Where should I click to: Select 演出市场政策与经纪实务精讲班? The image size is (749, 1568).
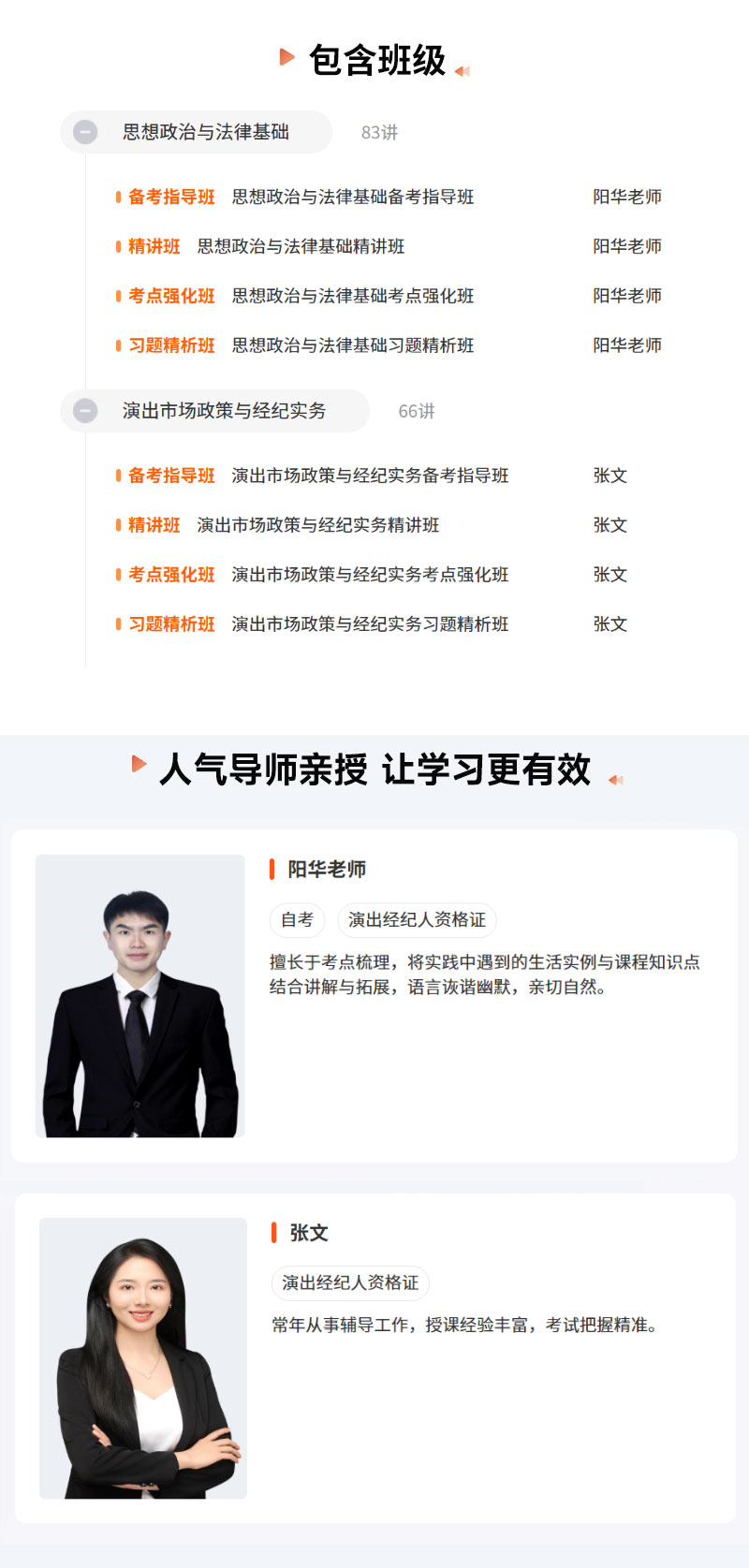317,525
